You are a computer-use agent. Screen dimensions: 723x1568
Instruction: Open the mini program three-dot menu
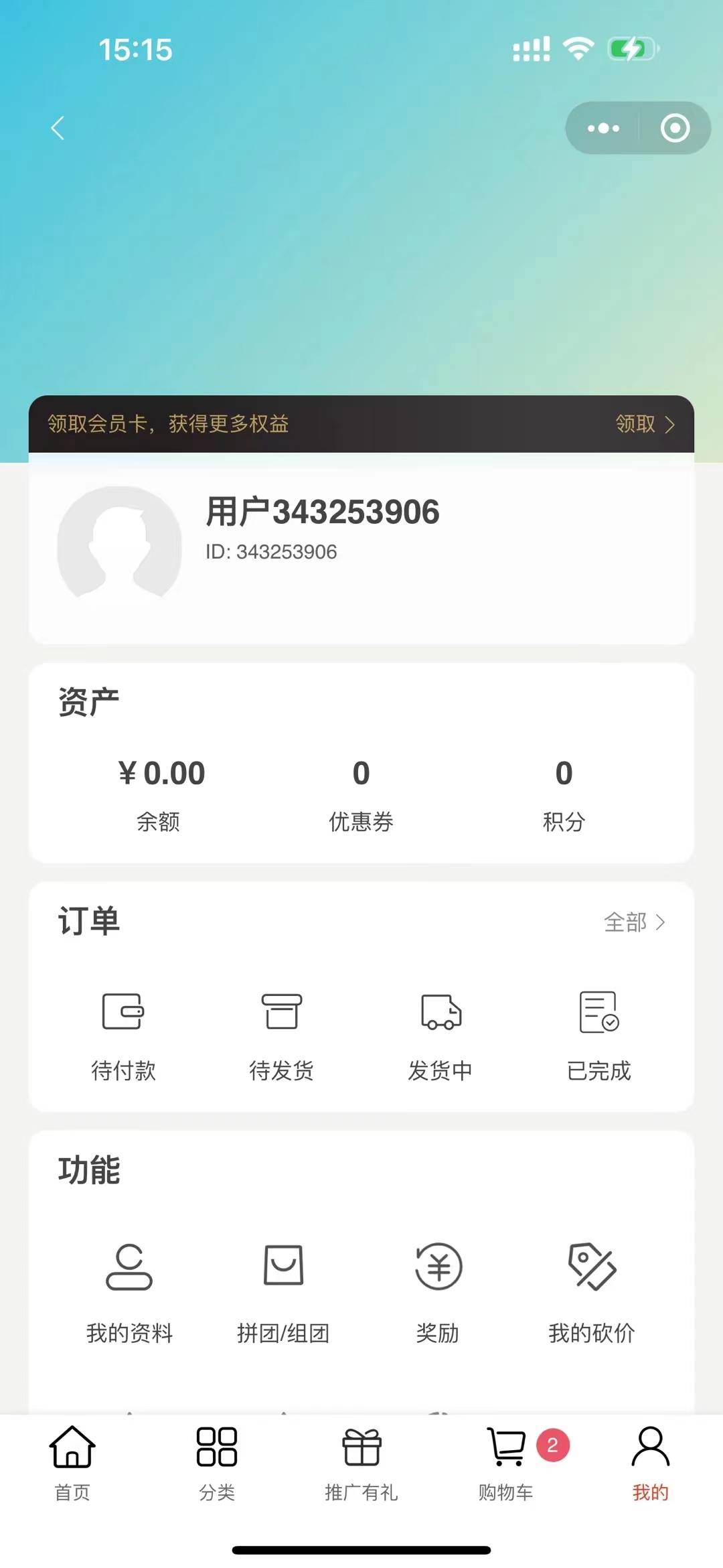coord(603,128)
